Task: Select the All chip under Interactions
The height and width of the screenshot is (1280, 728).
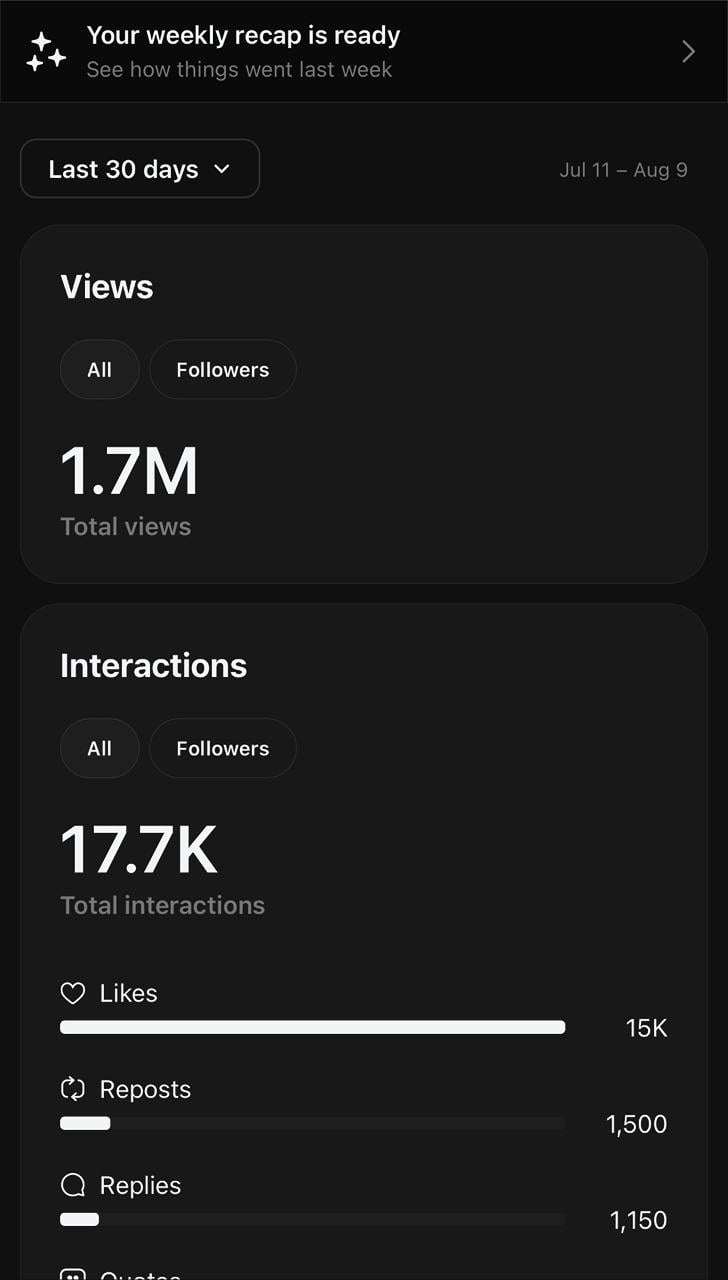Action: pos(99,749)
